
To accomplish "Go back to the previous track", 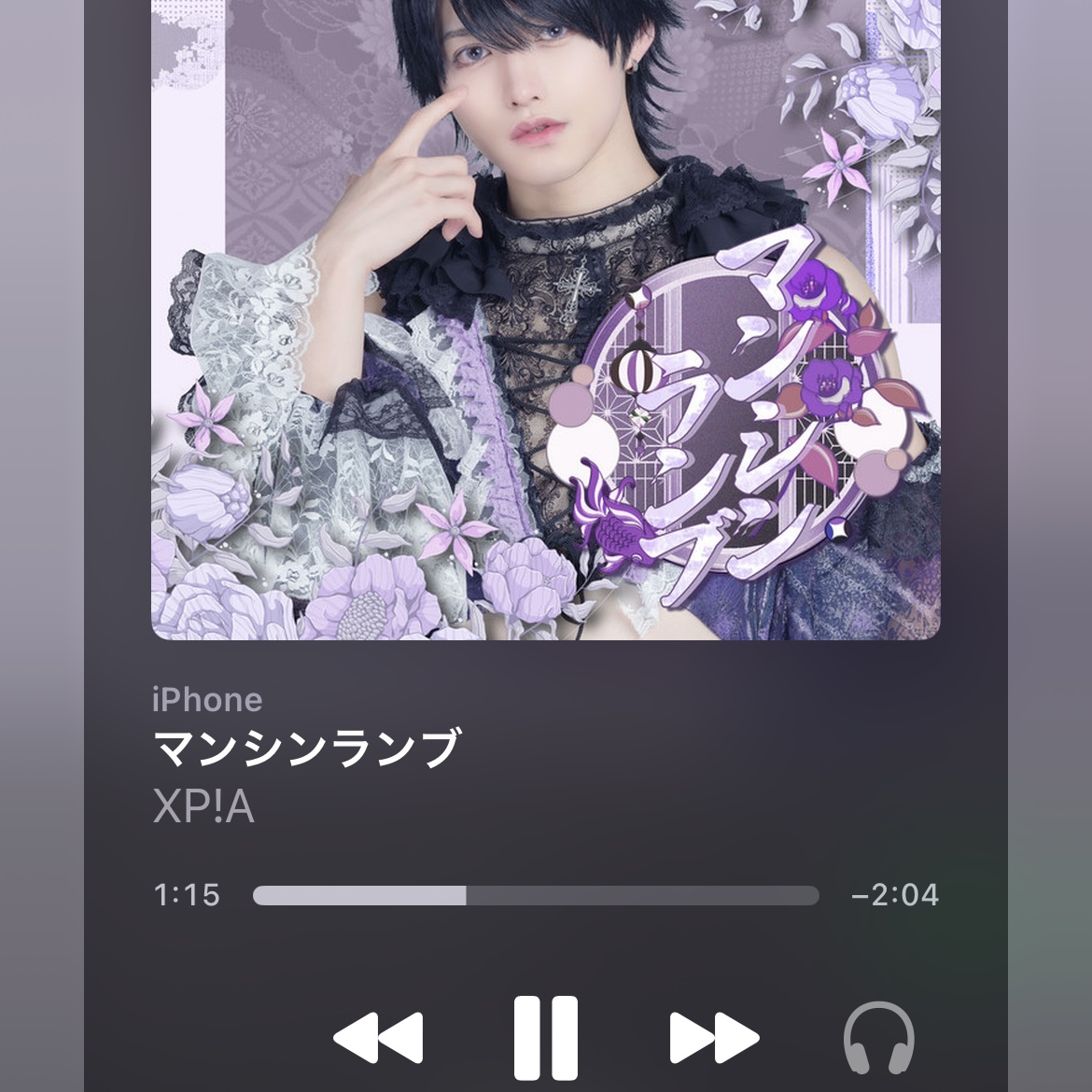I will (378, 1037).
